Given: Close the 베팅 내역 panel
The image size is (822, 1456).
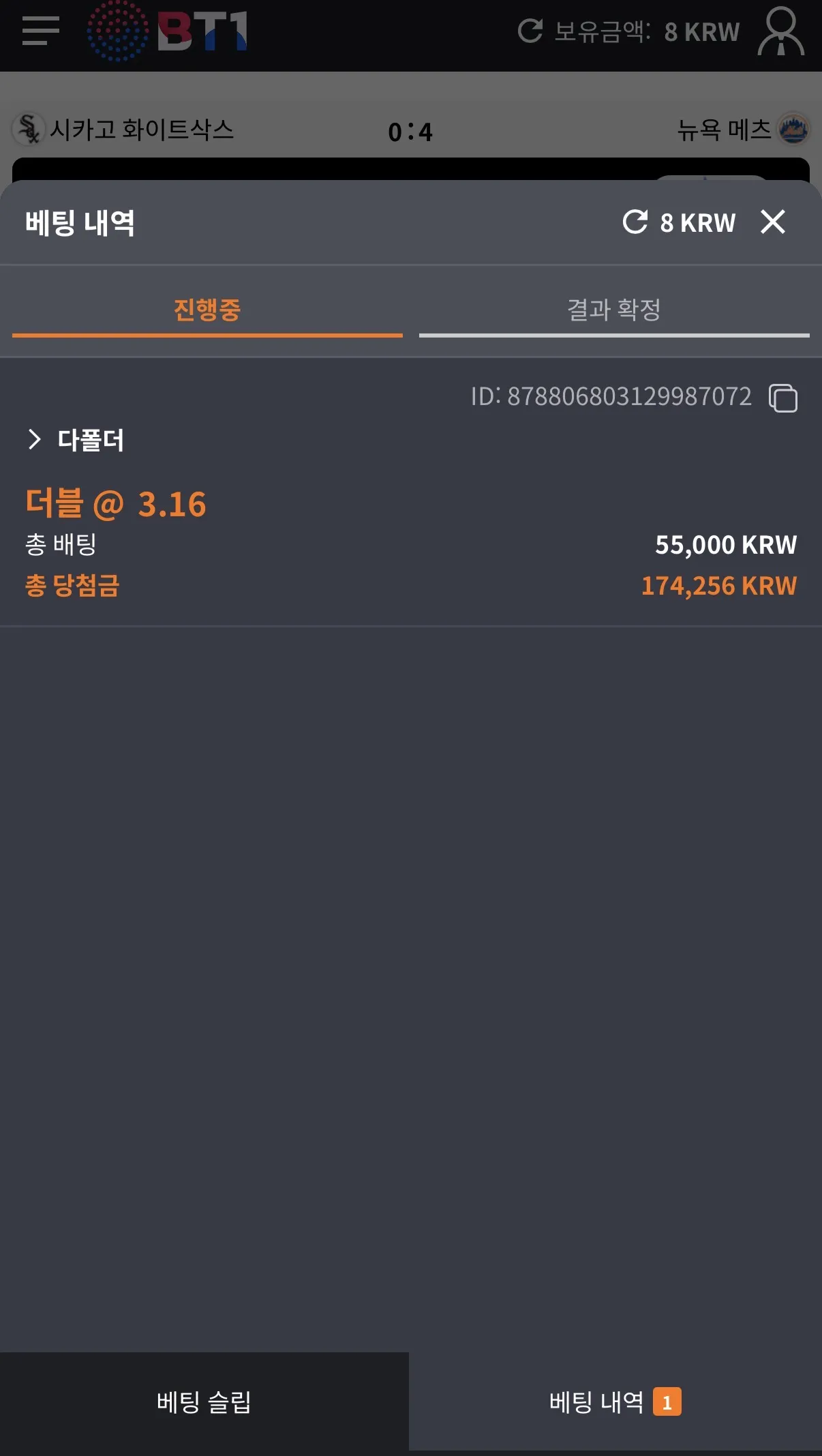Looking at the screenshot, I should 773,222.
